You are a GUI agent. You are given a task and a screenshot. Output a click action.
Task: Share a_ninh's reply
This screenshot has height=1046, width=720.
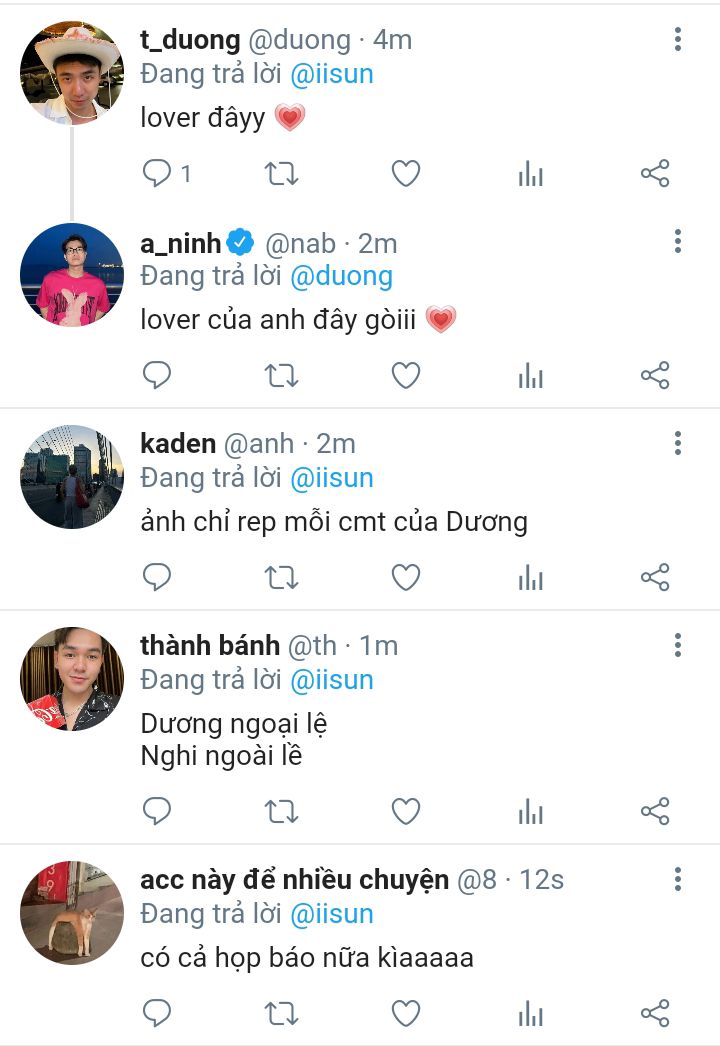[654, 376]
